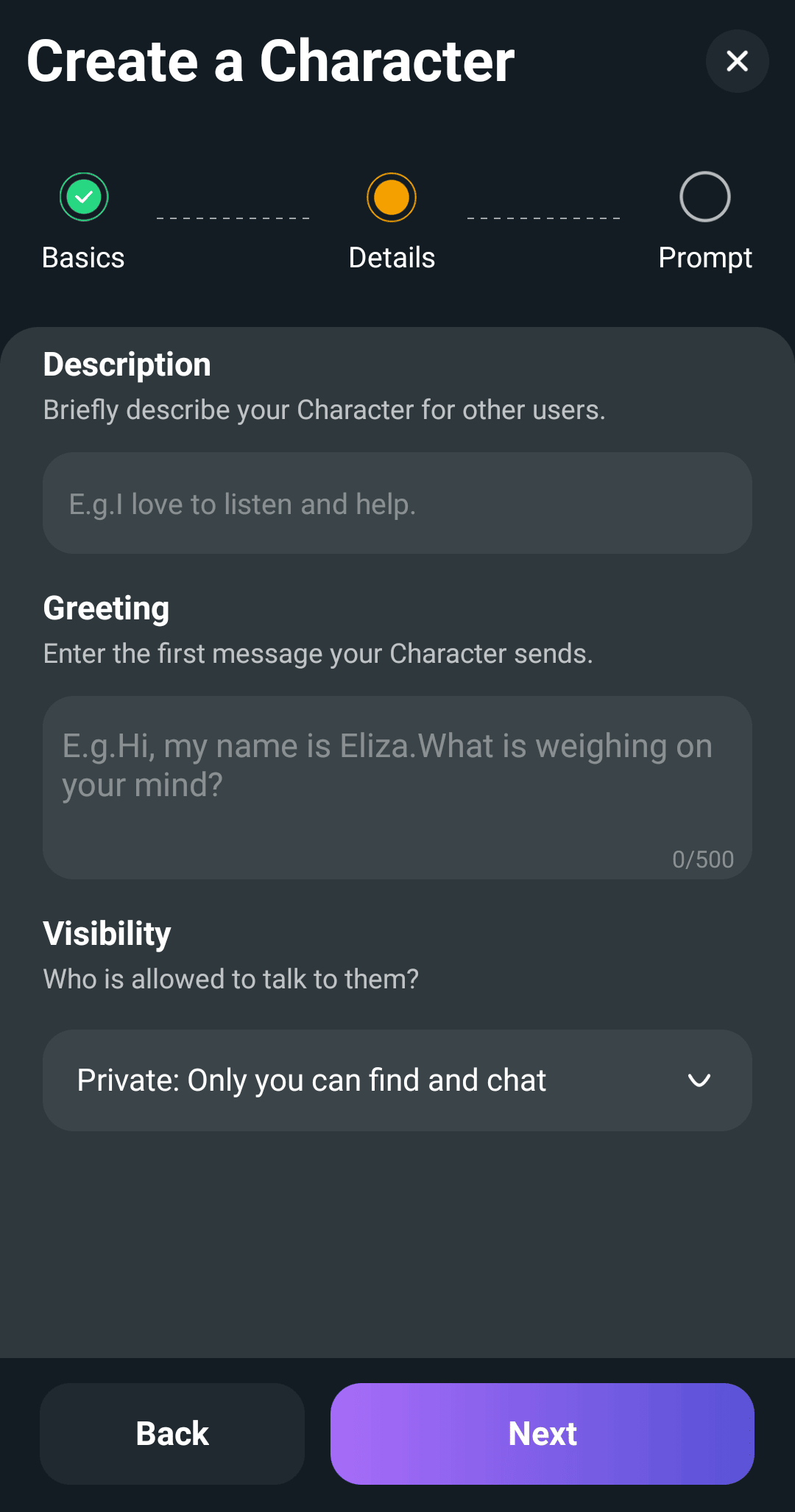Click the green Basics completed checkmark icon
This screenshot has width=795, height=1512.
[83, 197]
